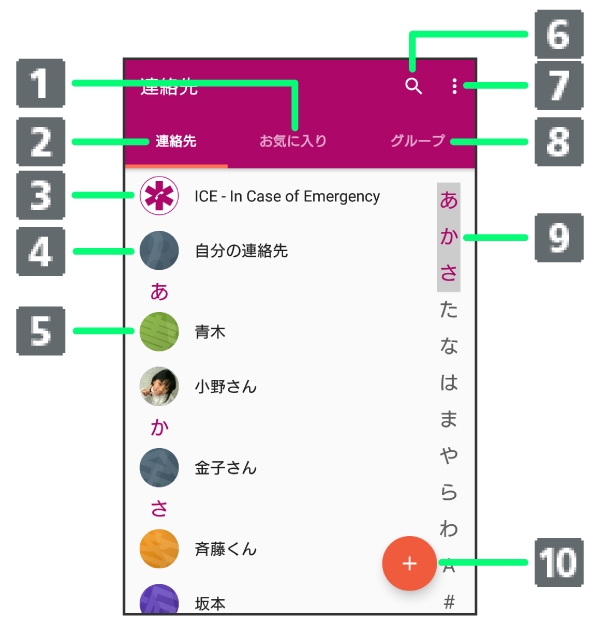This screenshot has height=624, width=600.
Task: Open the contact 坂本
Action: (x=210, y=603)
